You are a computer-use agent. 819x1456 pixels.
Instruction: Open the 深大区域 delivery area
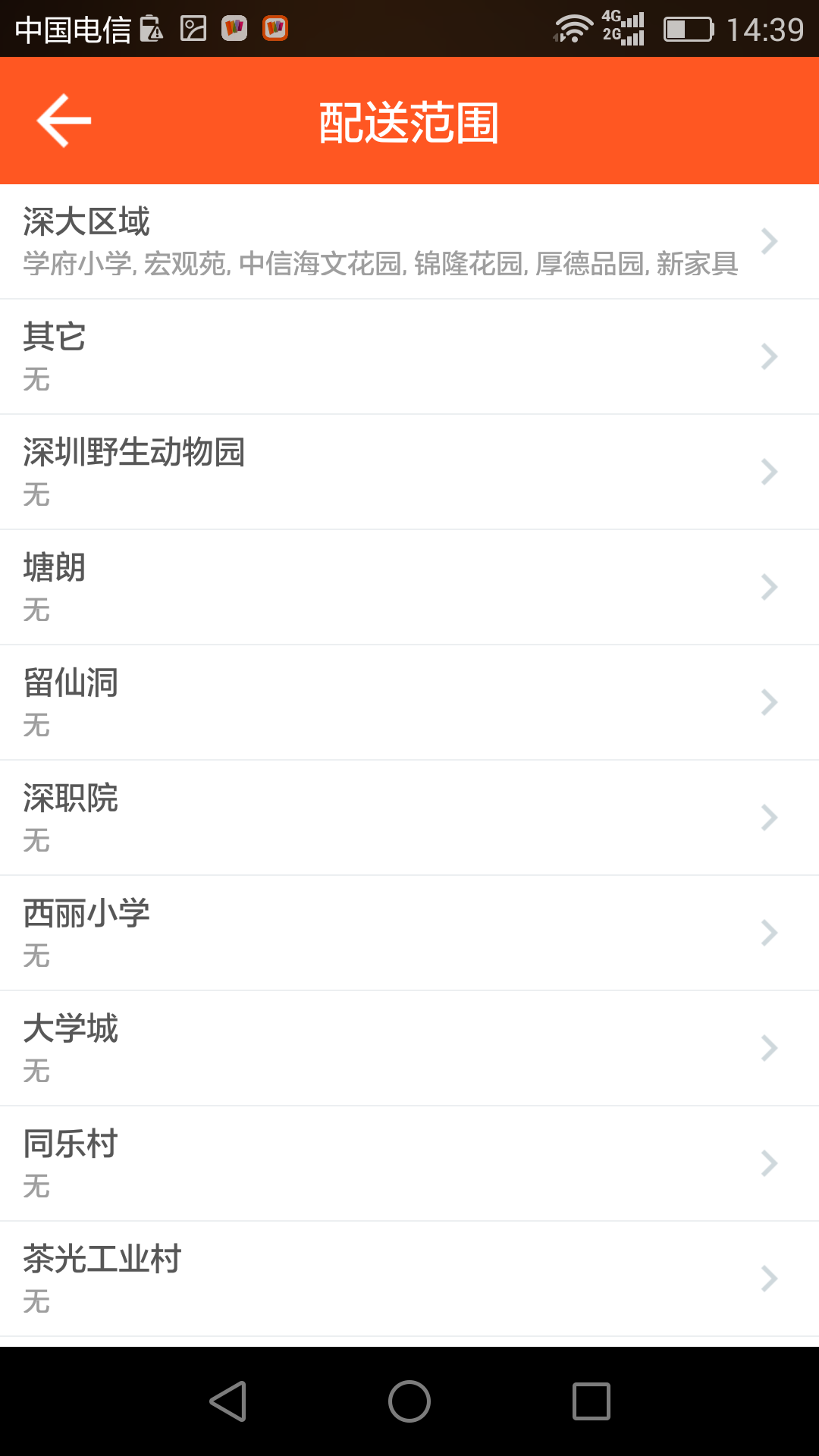(x=409, y=241)
